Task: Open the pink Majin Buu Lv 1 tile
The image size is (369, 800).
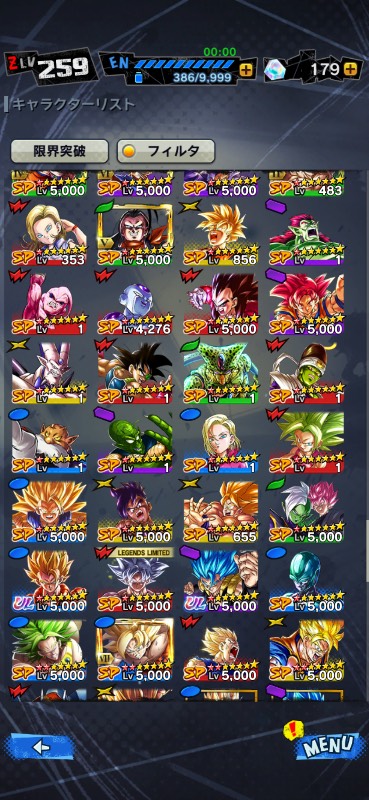Action: (x=49, y=304)
